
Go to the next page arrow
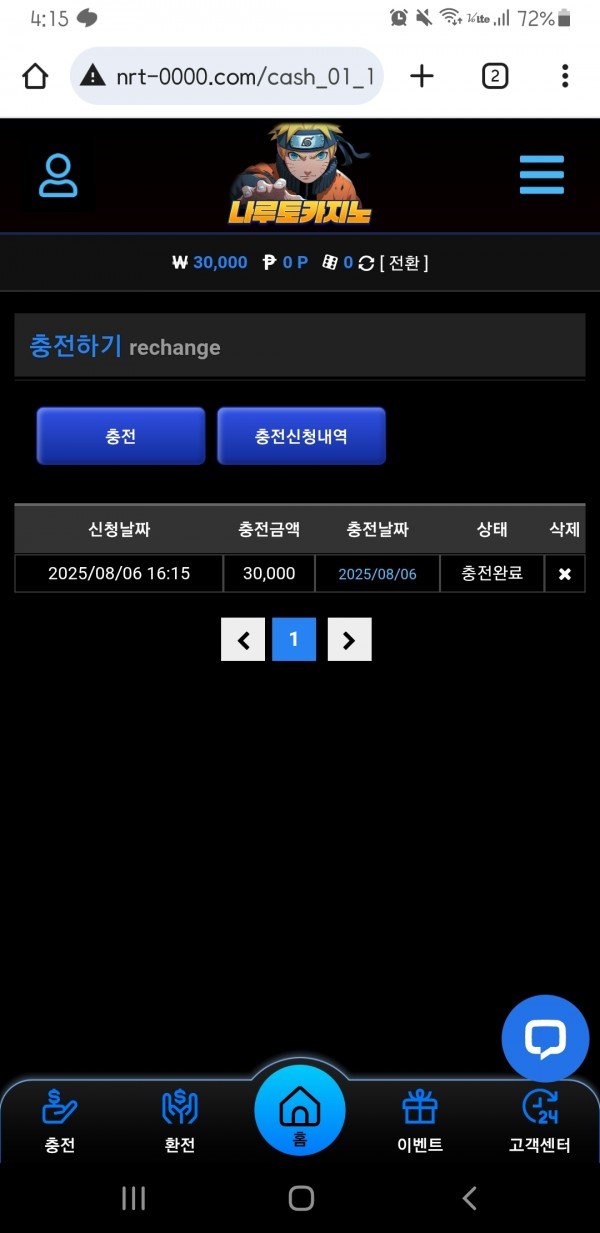[x=349, y=639]
